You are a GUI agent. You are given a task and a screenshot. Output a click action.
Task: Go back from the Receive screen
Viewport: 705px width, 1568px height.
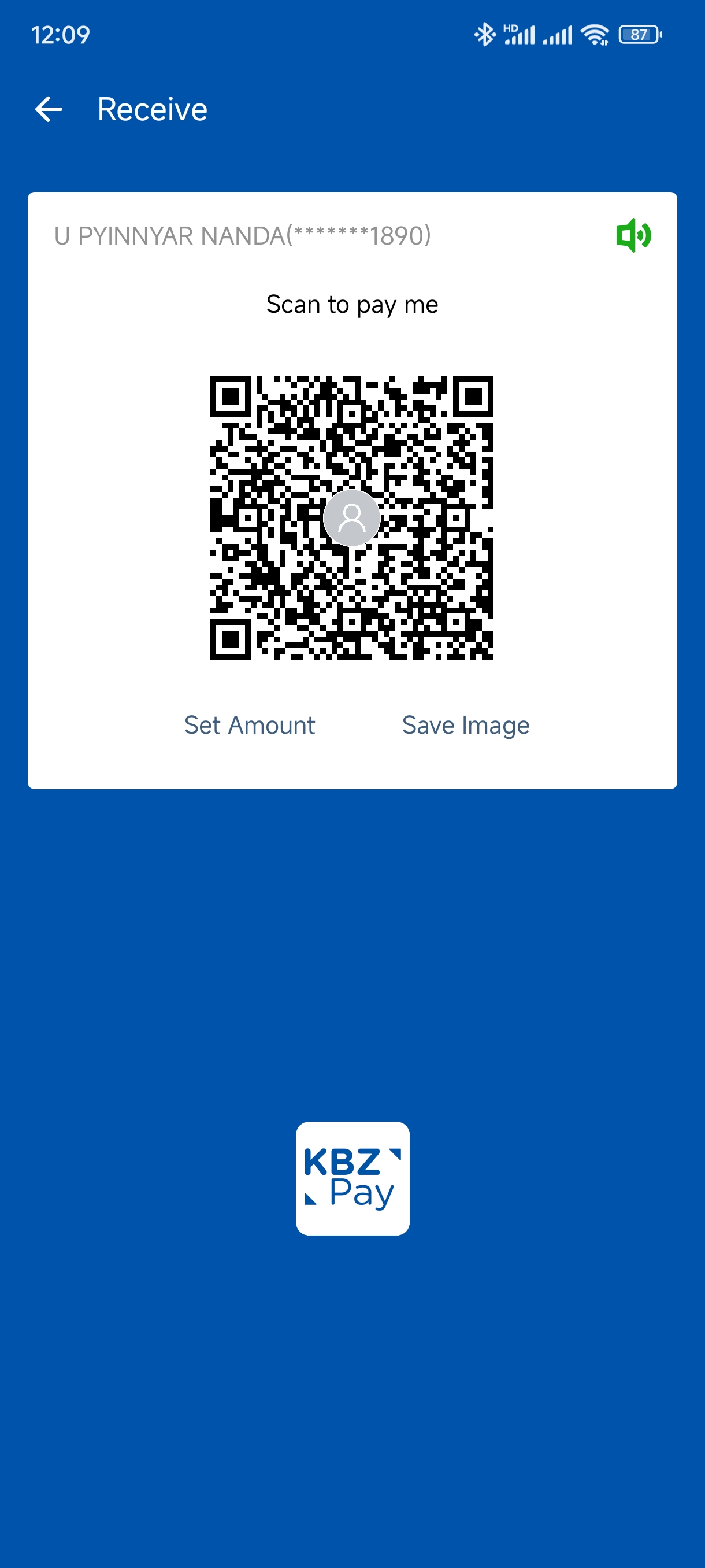(x=49, y=110)
